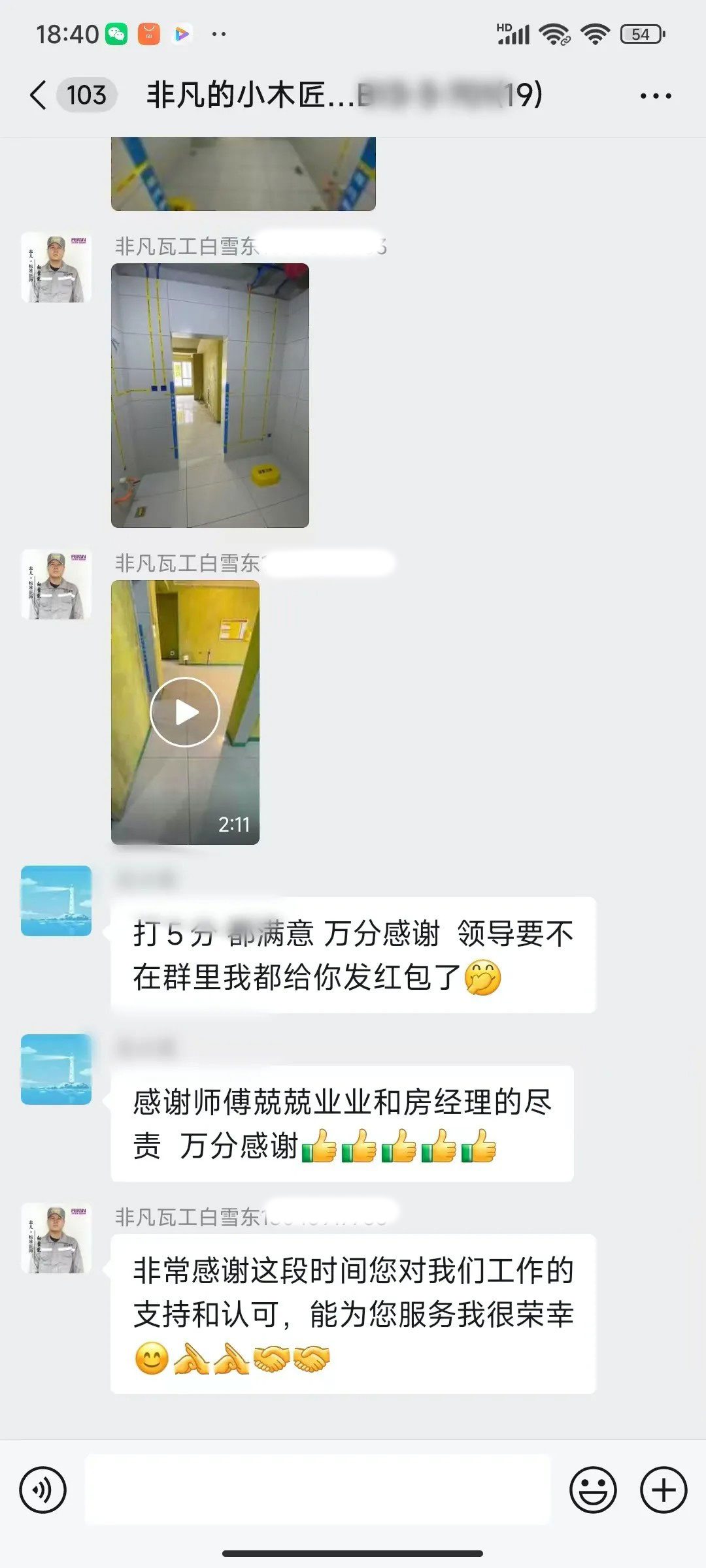Open the tiled bathroom doorway photo
This screenshot has height=1568, width=706.
click(x=210, y=395)
